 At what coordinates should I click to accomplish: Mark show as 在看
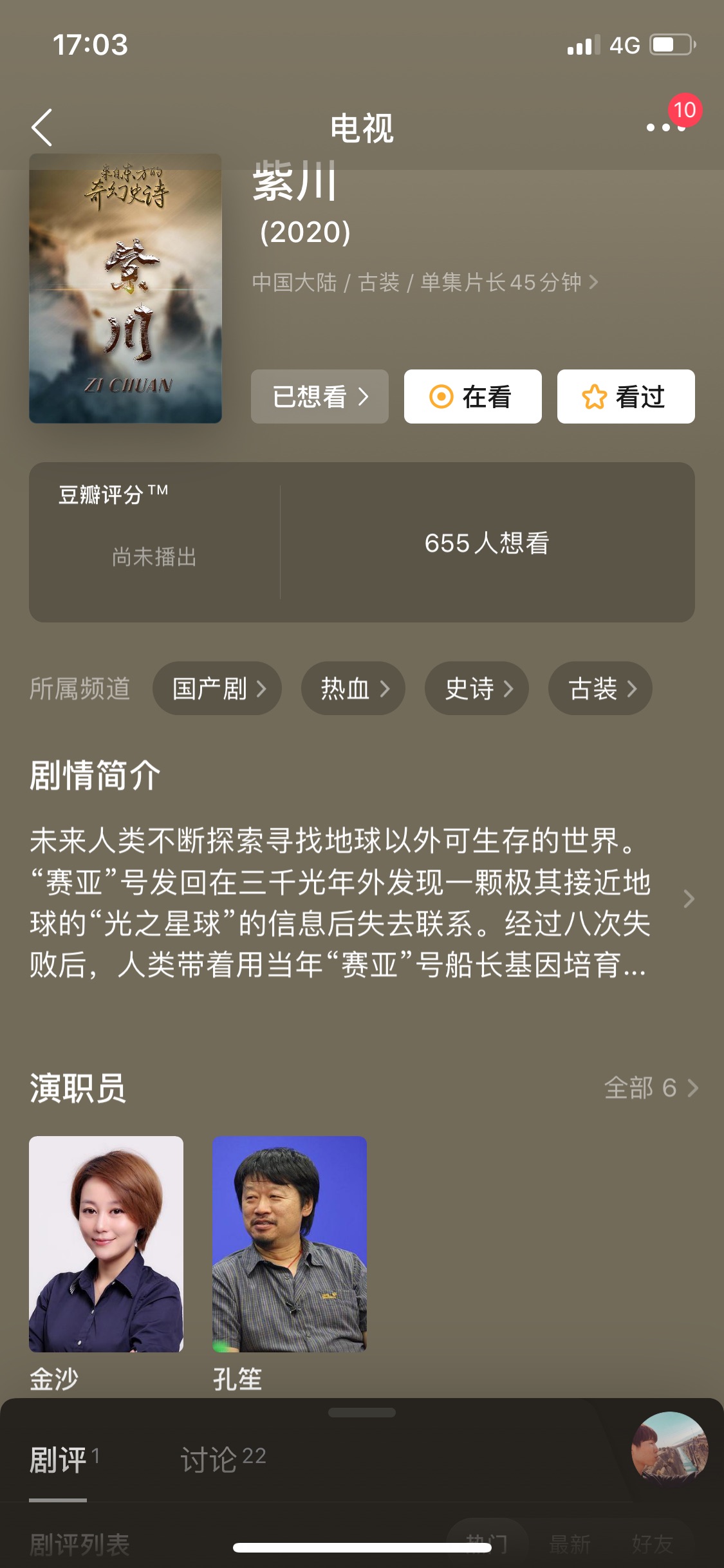[473, 397]
